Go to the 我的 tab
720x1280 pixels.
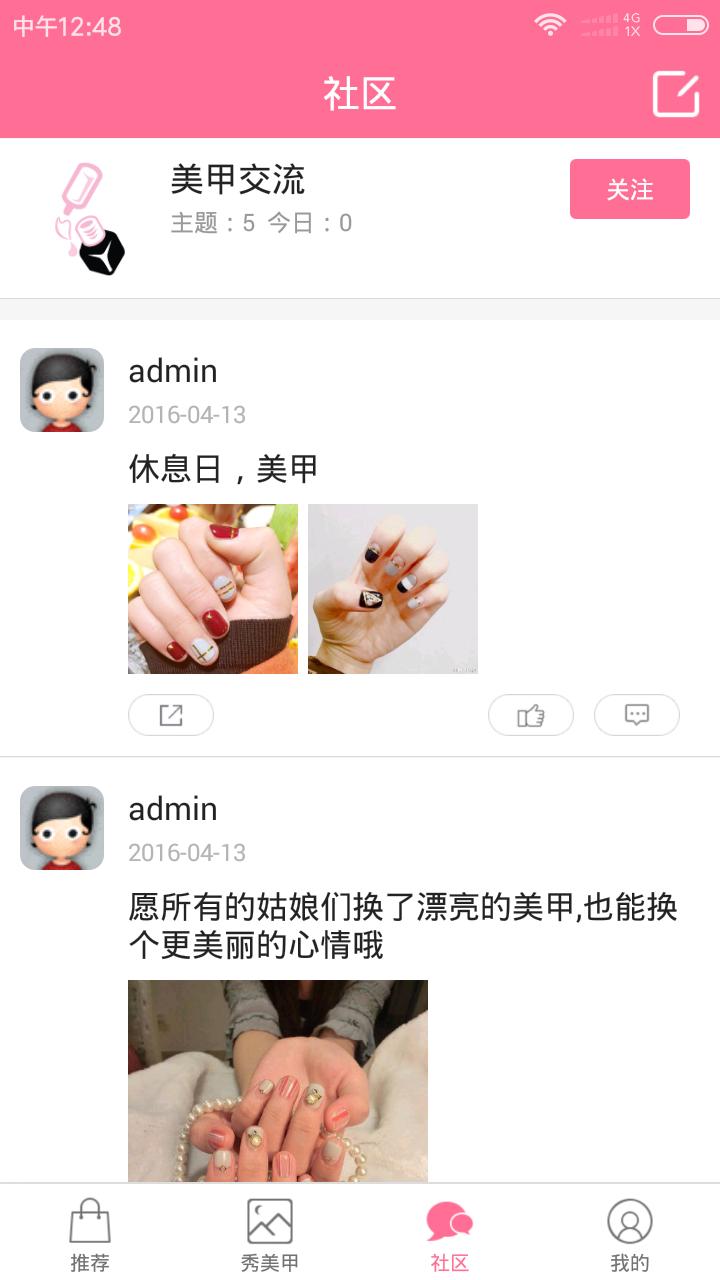[630, 1234]
